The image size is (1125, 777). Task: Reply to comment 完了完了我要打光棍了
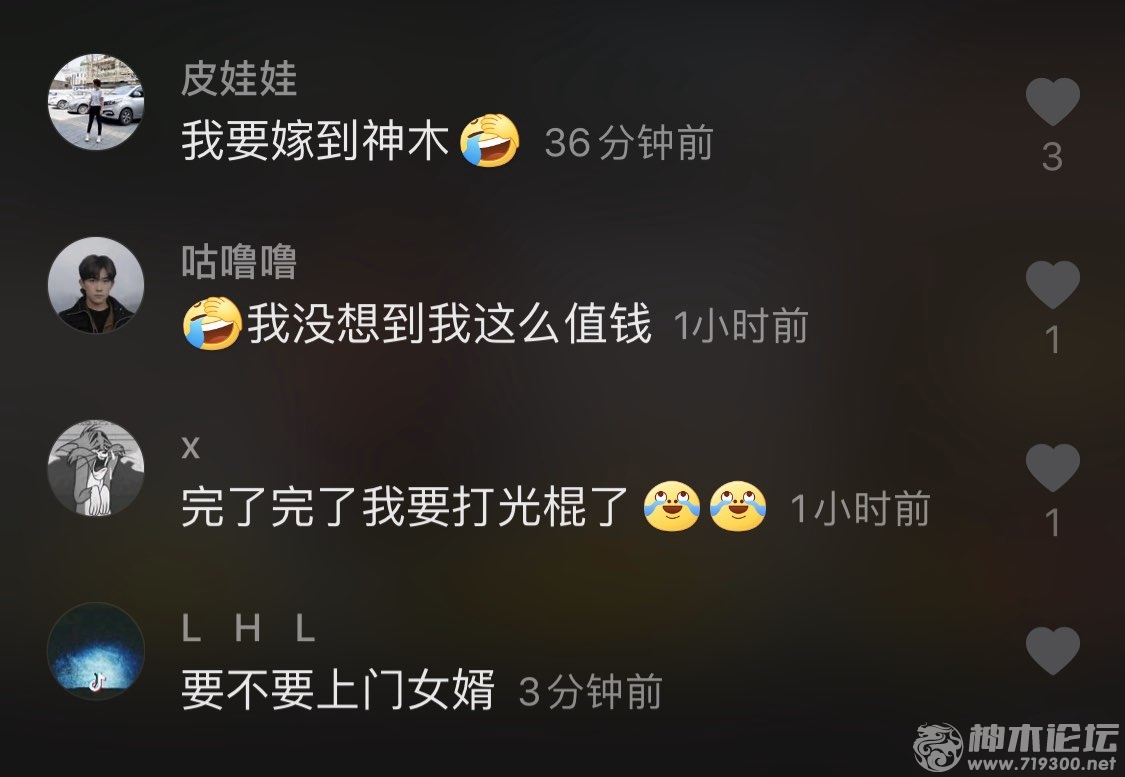[x=405, y=509]
